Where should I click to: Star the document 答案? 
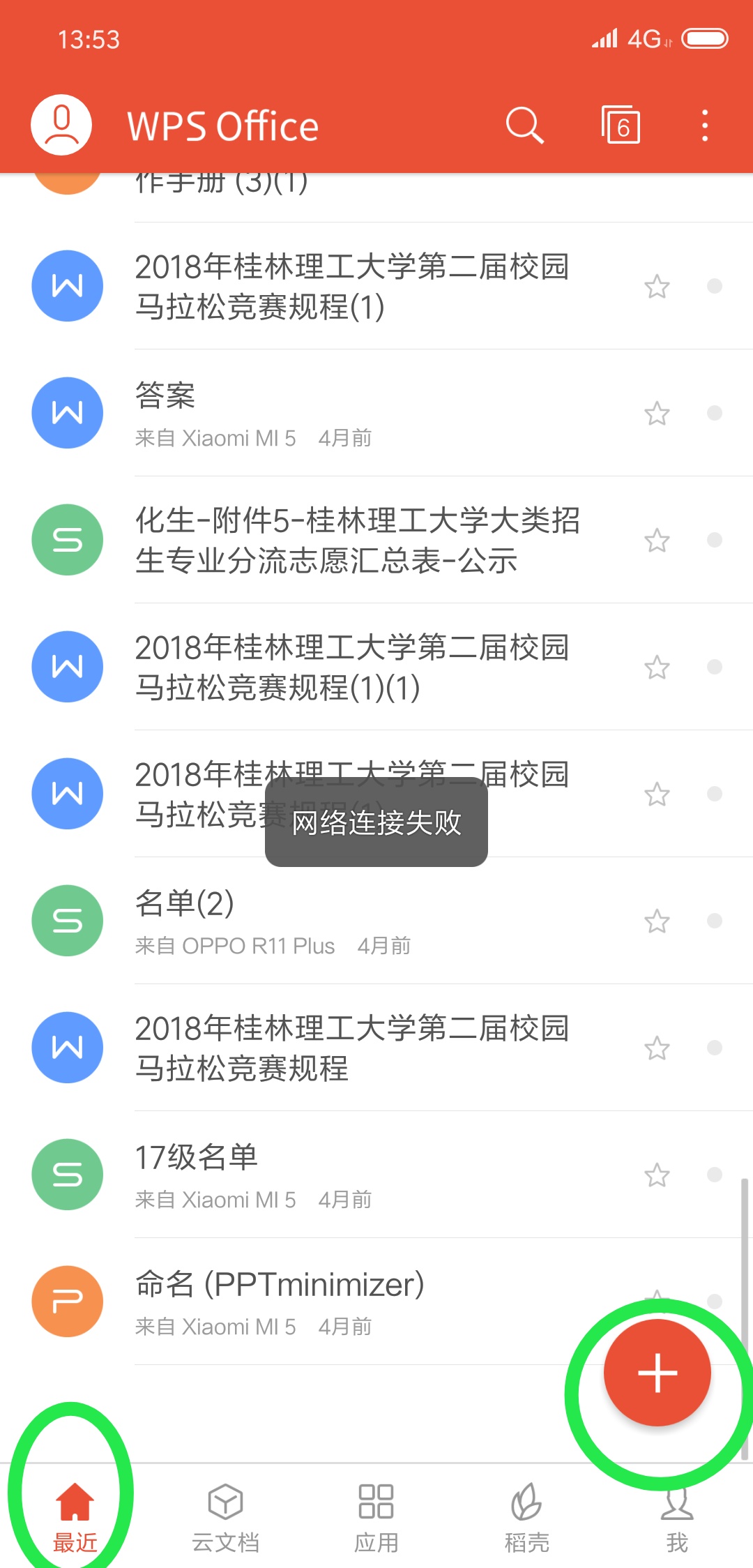pos(657,413)
